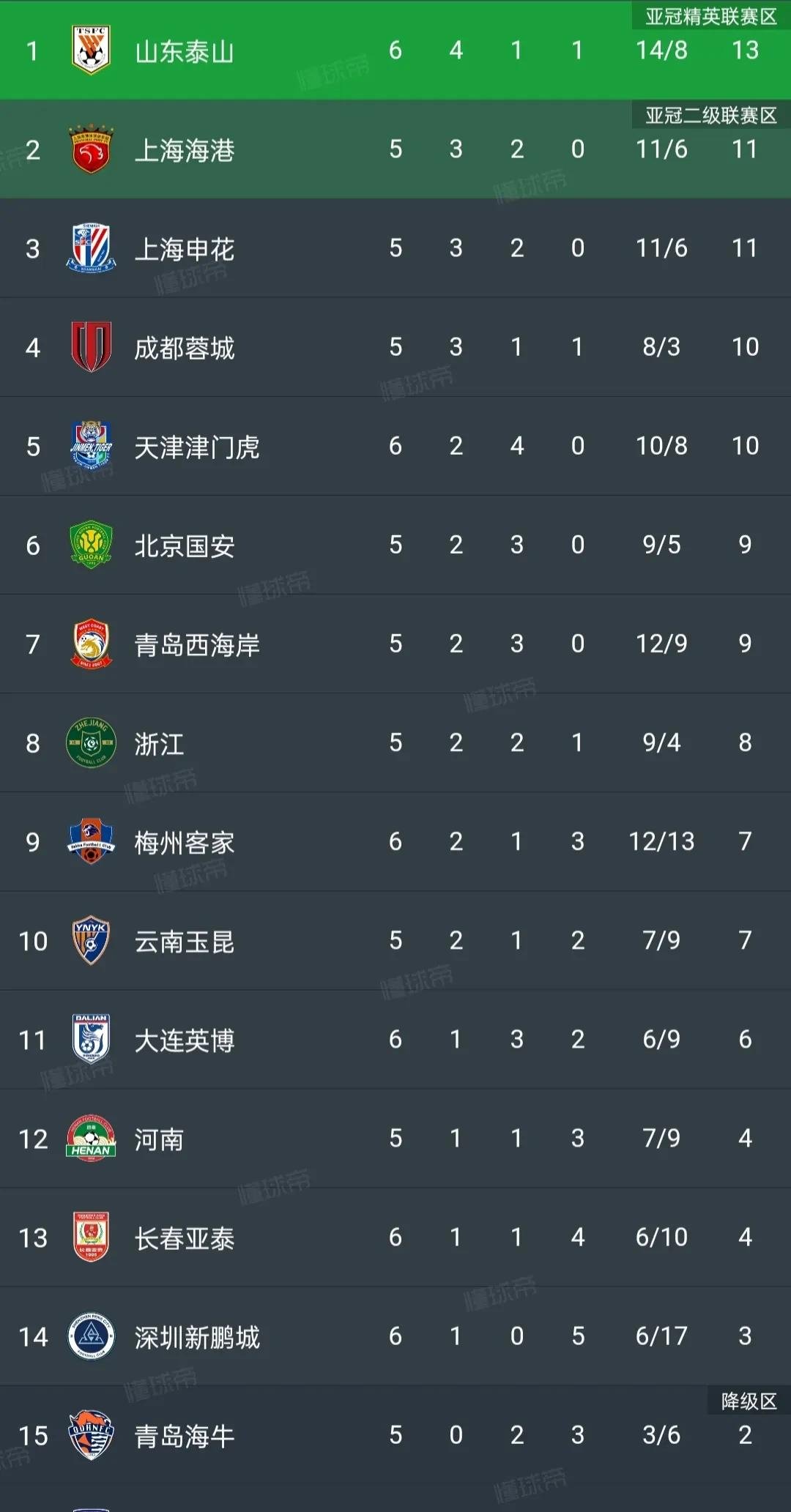This screenshot has width=791, height=1512.
Task: Open the 云南玉昆 team row
Action: (185, 941)
